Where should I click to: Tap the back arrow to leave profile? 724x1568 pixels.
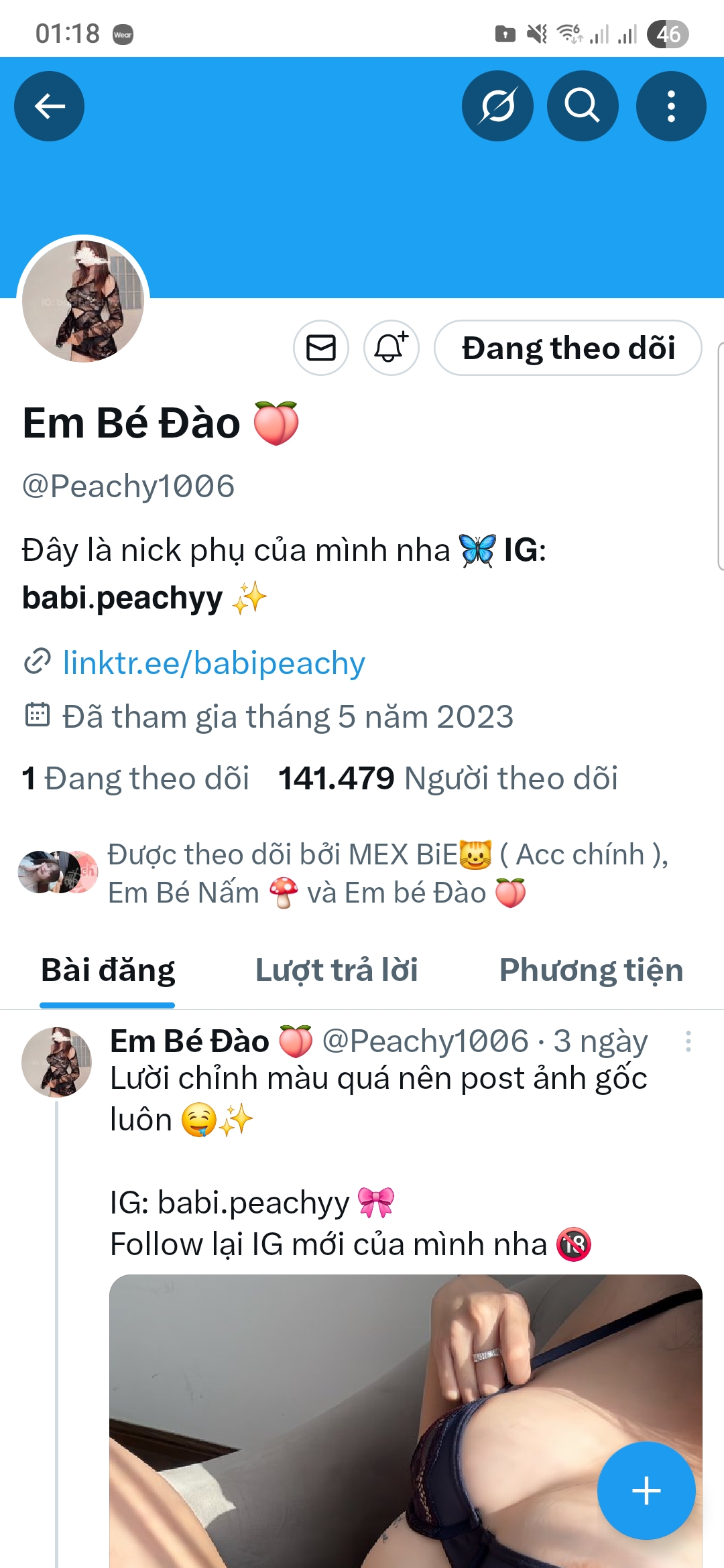point(49,106)
